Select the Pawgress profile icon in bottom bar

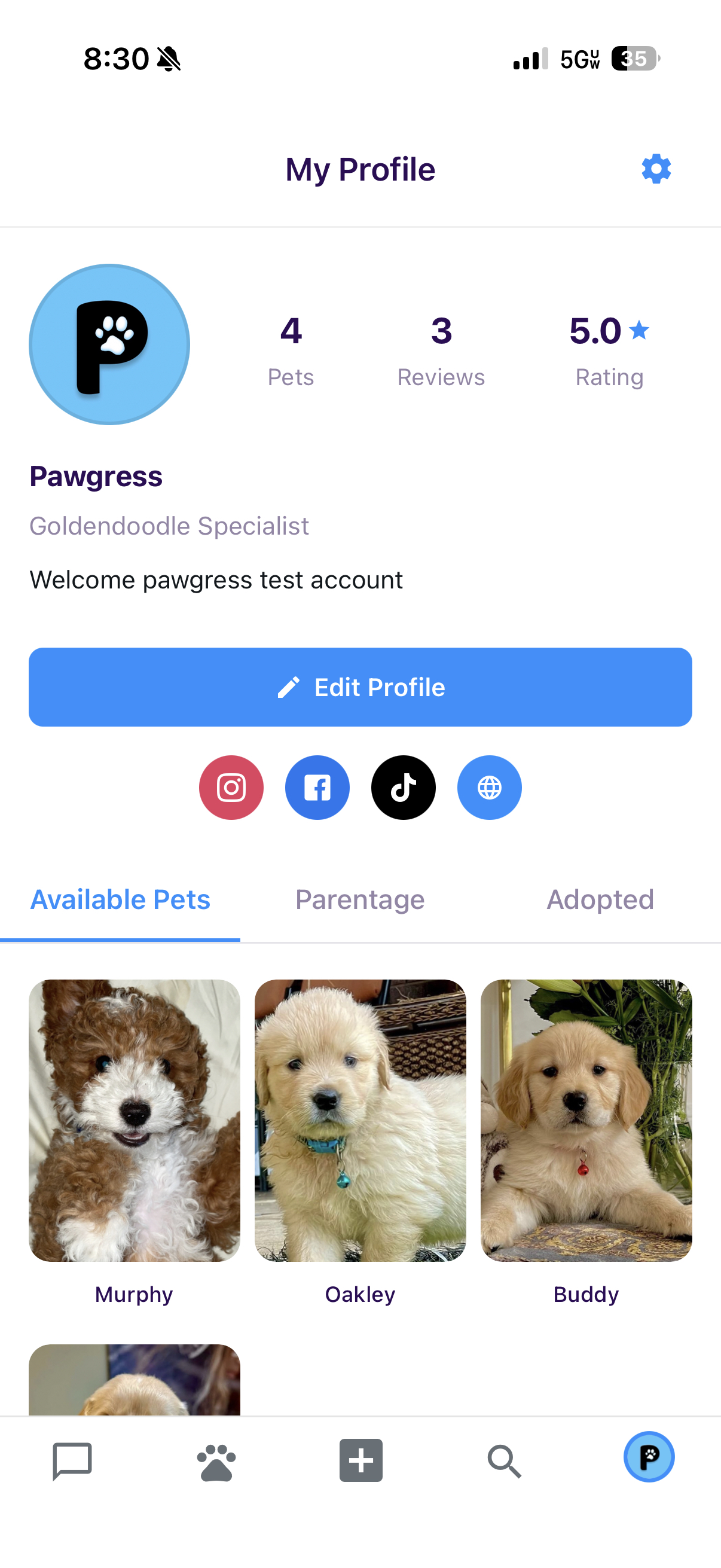(x=649, y=1461)
